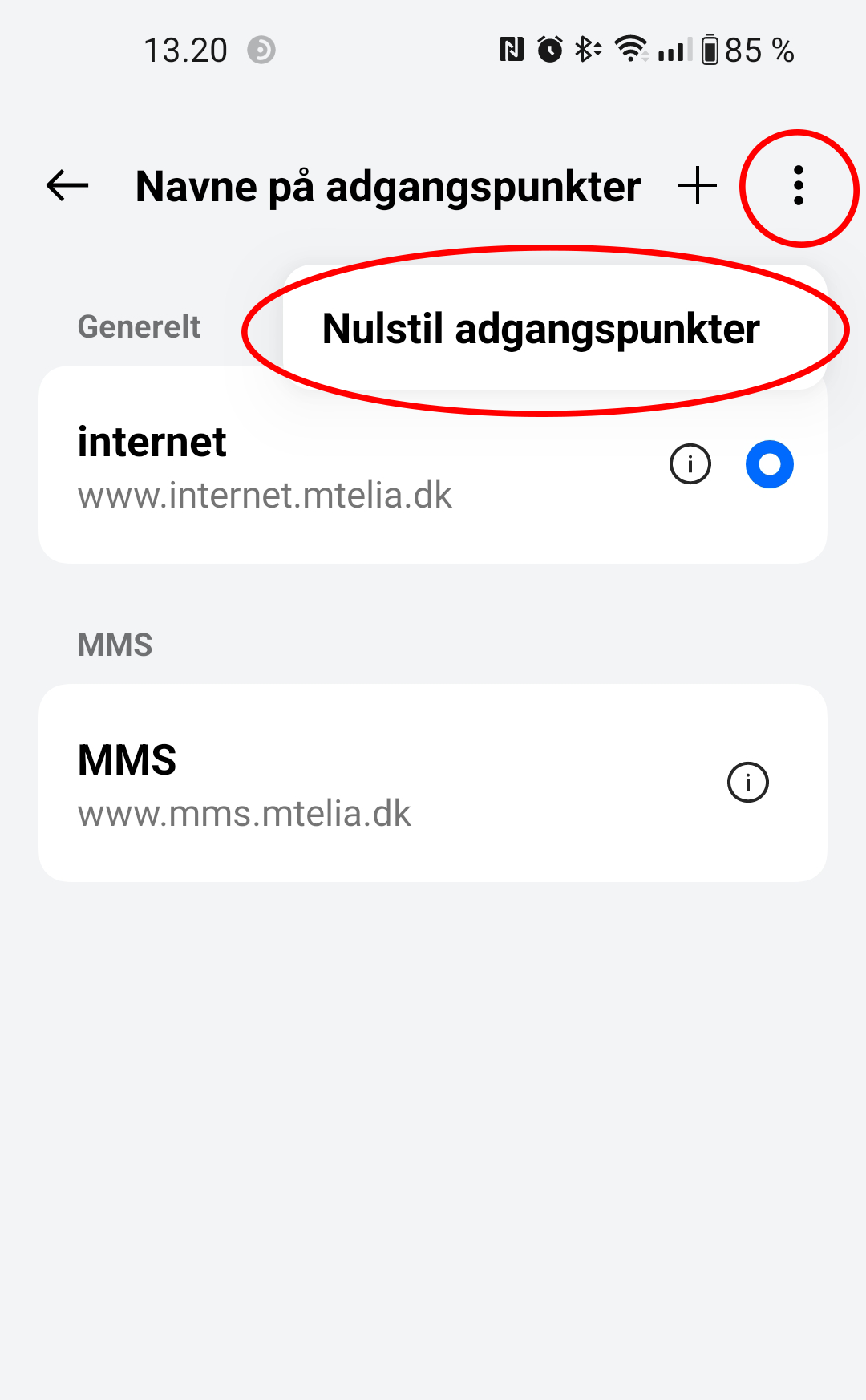866x1400 pixels.
Task: View info for the MMS access point
Action: click(747, 783)
